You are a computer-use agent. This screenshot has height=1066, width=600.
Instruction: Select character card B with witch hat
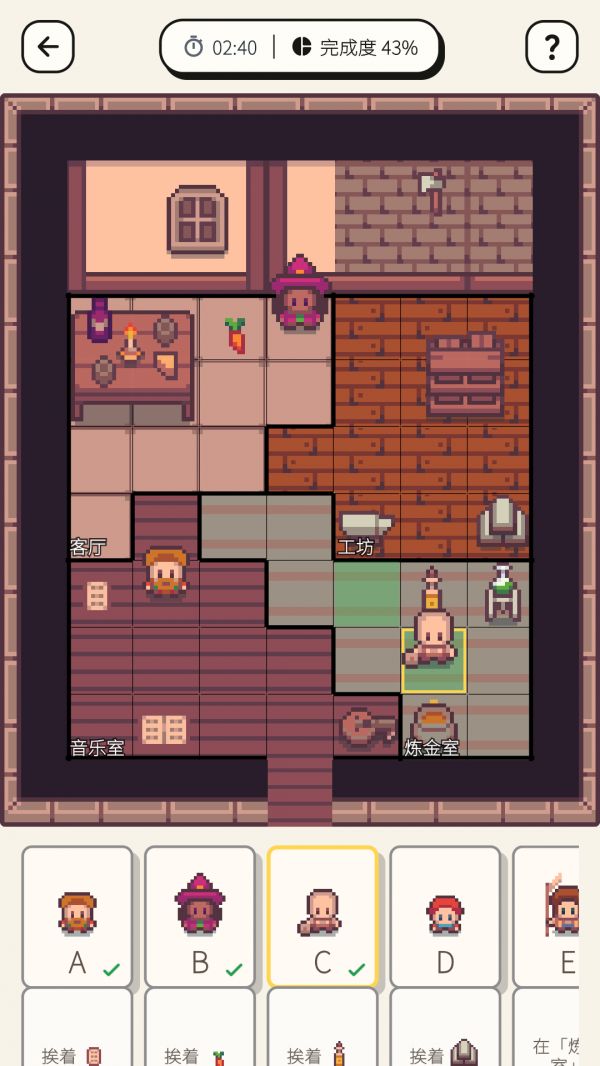[200, 916]
